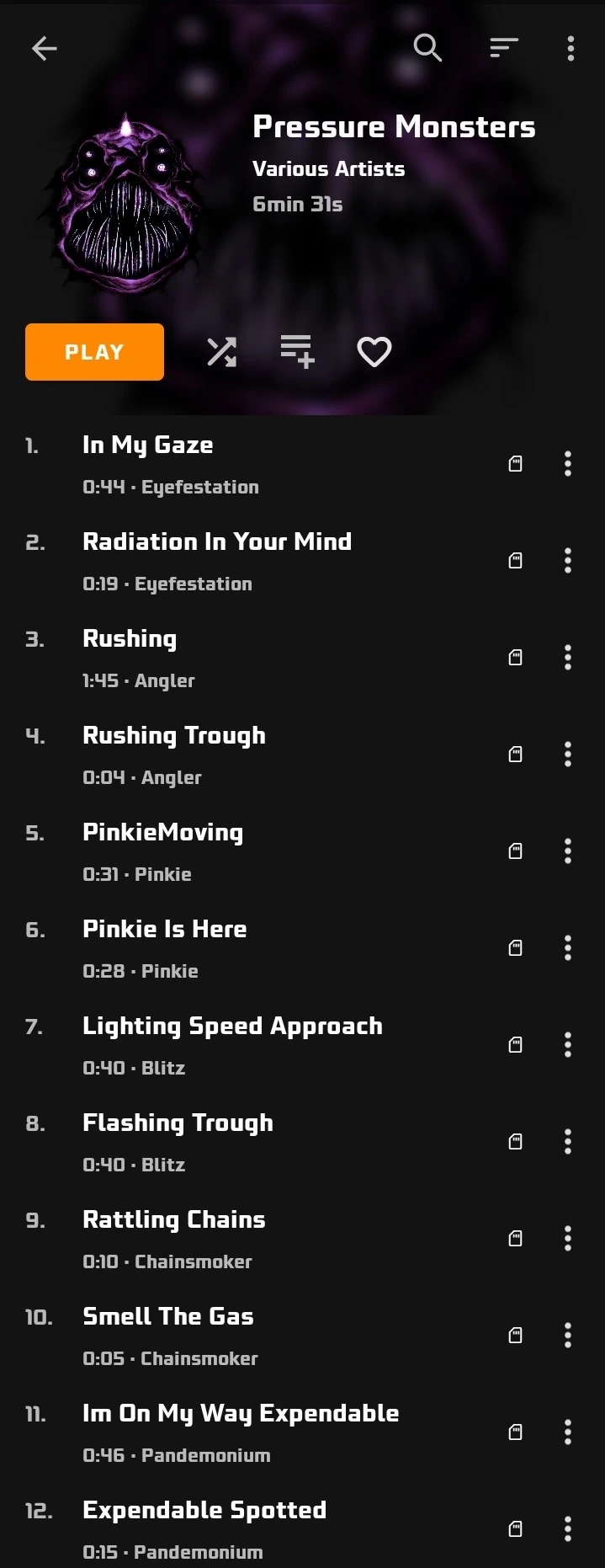Add album to a playlist
The width and height of the screenshot is (605, 1568).
coord(297,352)
